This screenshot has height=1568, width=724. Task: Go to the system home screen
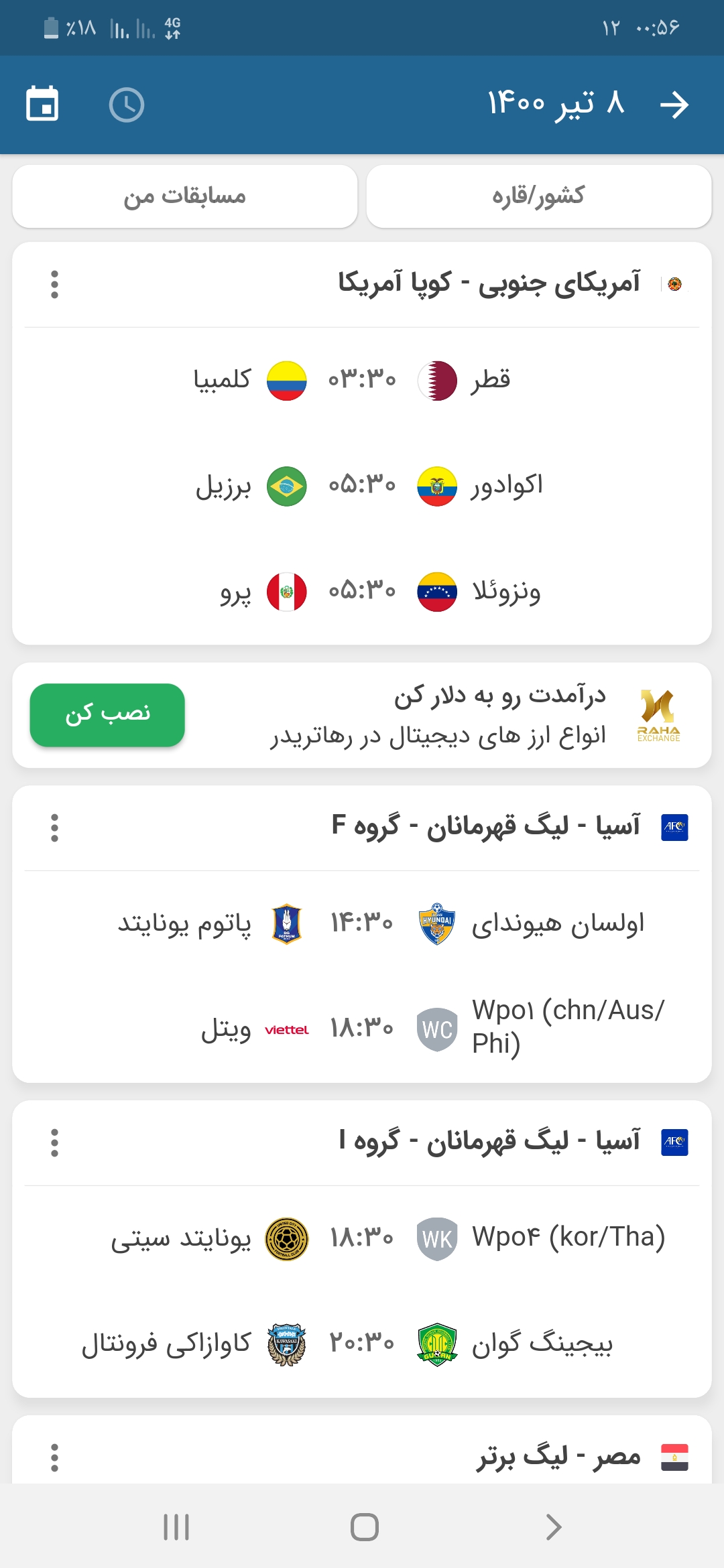click(364, 1527)
